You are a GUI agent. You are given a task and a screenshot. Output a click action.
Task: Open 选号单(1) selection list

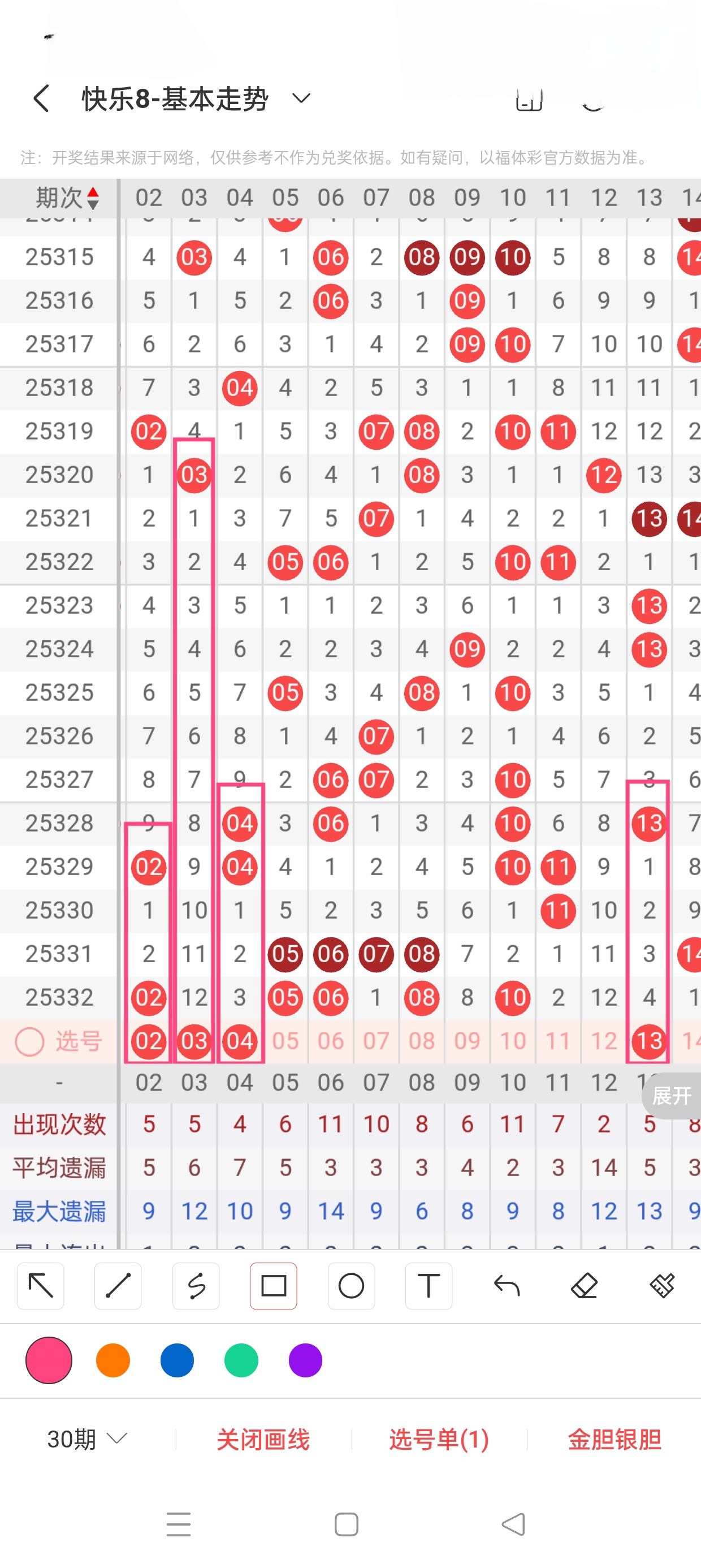coord(439,1439)
